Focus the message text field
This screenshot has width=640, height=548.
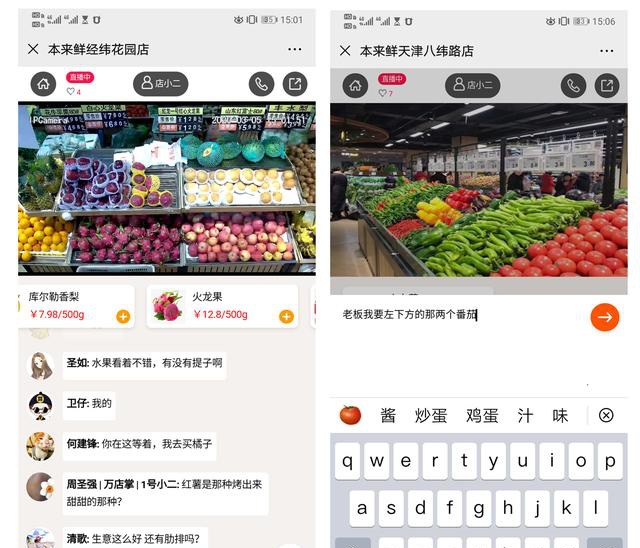tap(460, 315)
